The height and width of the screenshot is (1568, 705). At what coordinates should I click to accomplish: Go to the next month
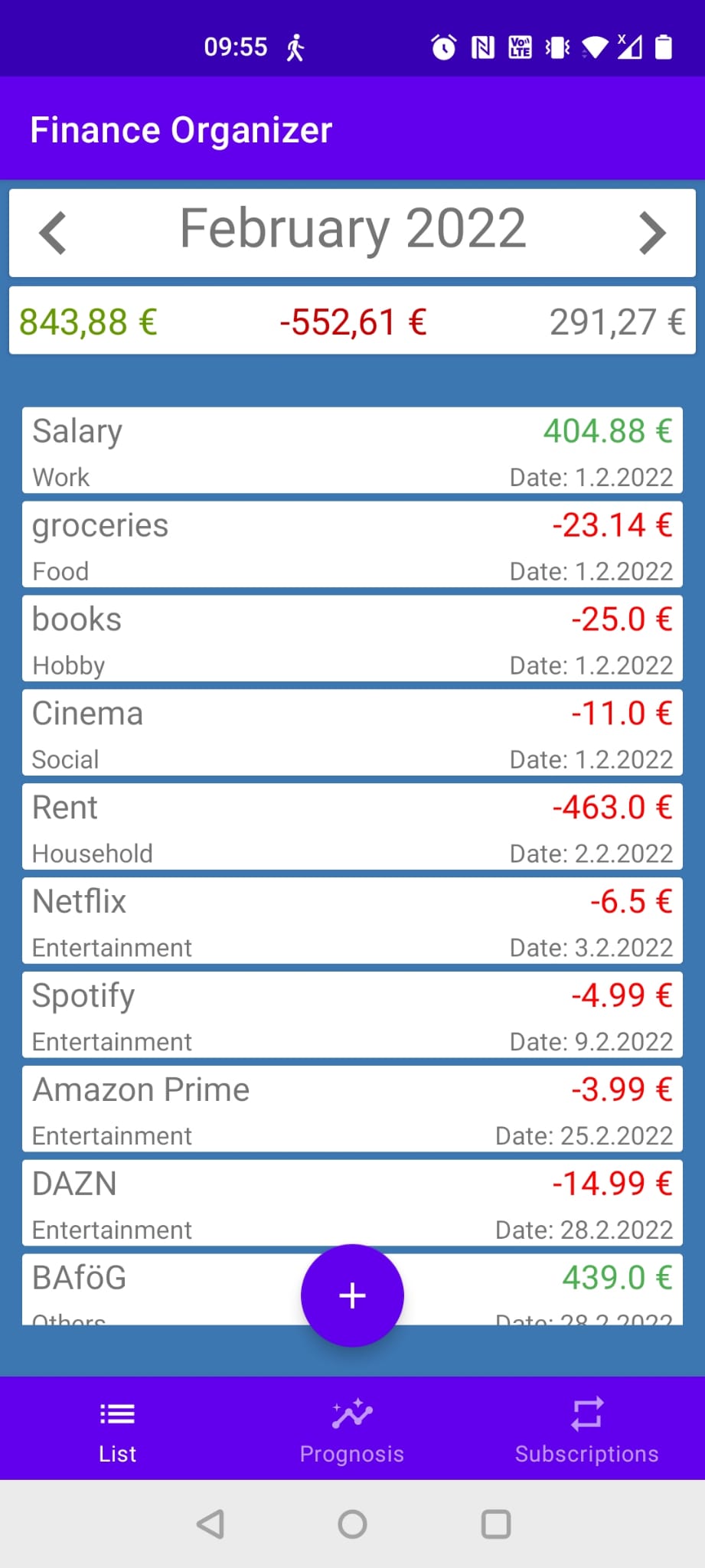652,233
